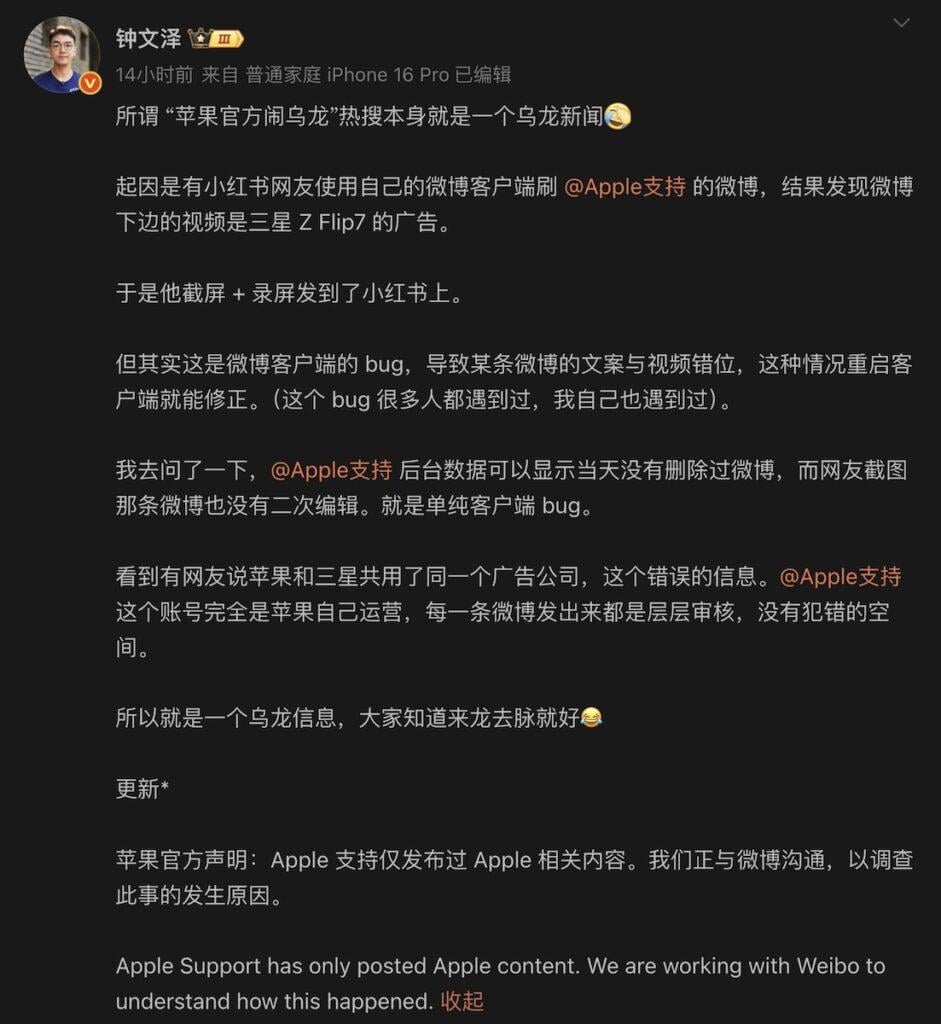The height and width of the screenshot is (1024, 941).
Task: Open @Apple支持 mention before 的微博
Action: point(625,187)
